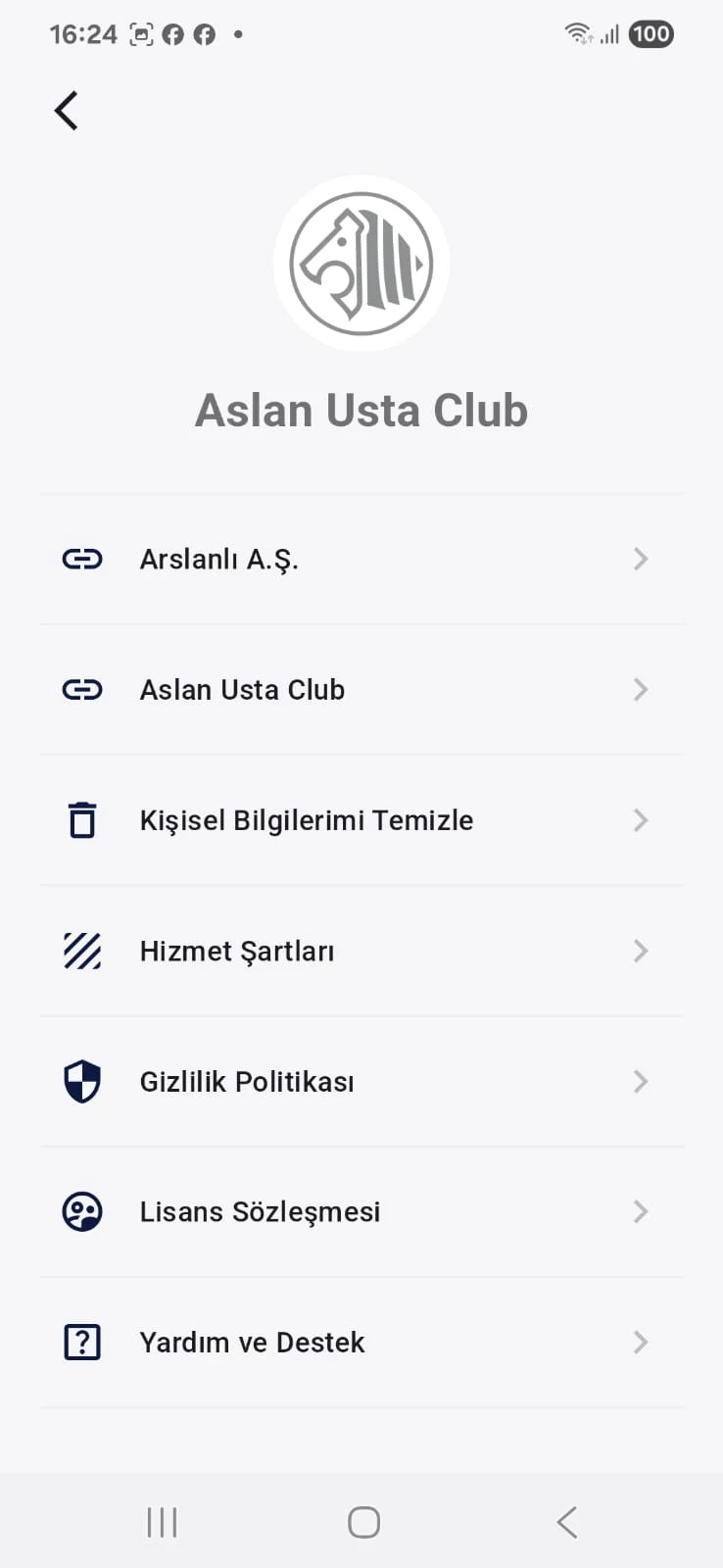Viewport: 723px width, 1568px height.
Task: Select Hizmet Şartları from the list
Action: [236, 951]
